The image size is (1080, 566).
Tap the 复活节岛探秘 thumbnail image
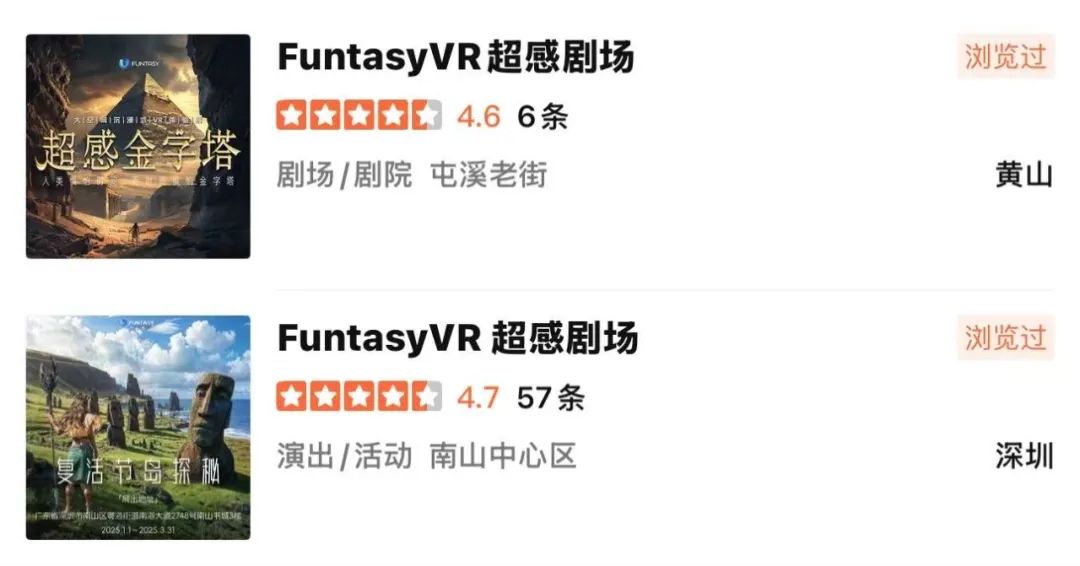tap(138, 428)
